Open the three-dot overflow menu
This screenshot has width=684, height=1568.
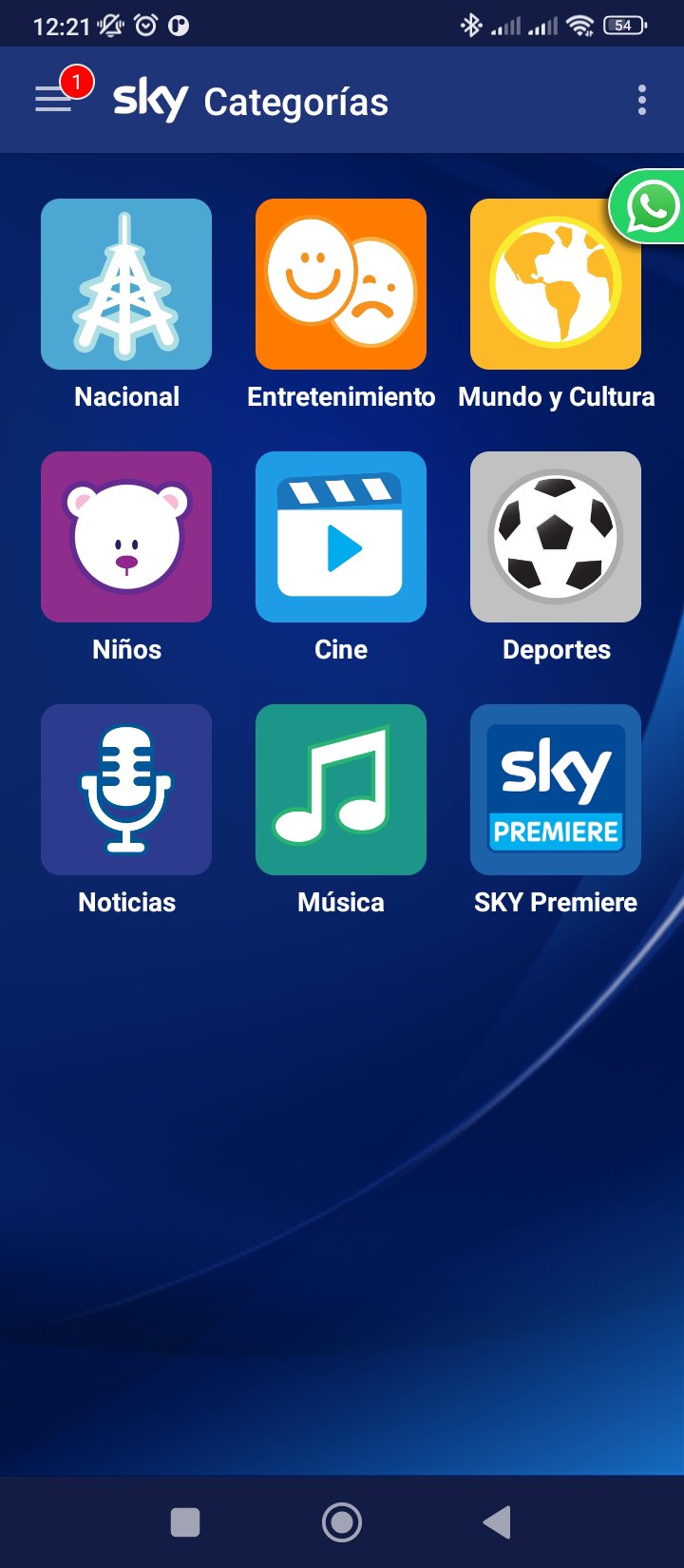pos(641,100)
